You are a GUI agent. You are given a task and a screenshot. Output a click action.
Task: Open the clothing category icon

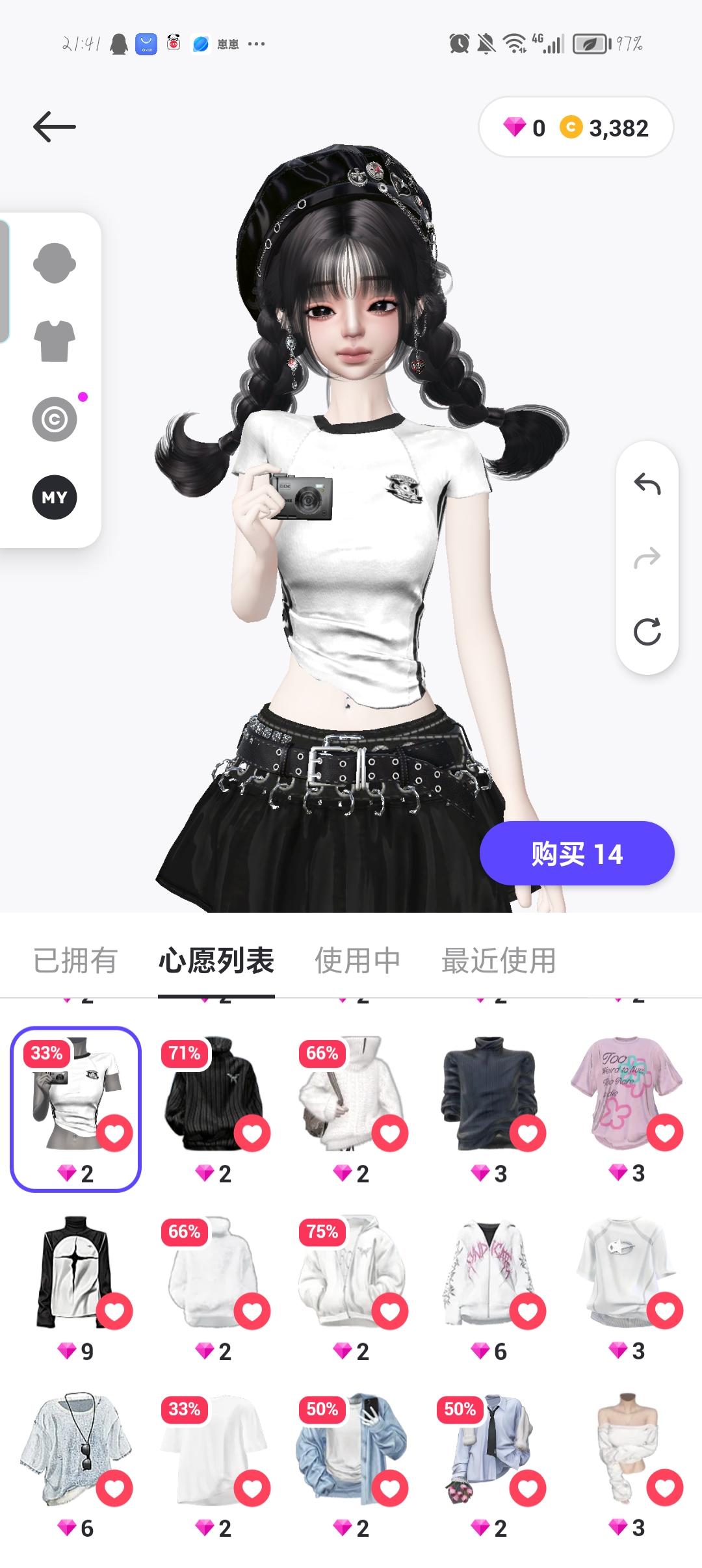(55, 341)
